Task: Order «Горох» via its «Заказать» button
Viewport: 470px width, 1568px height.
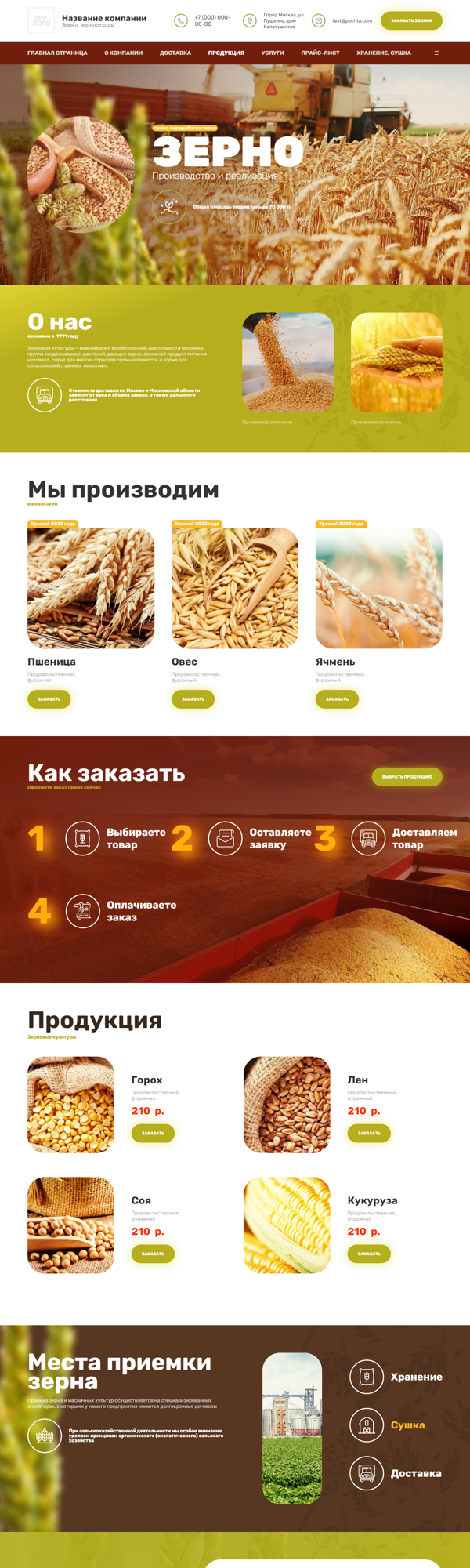Action: tap(153, 1133)
